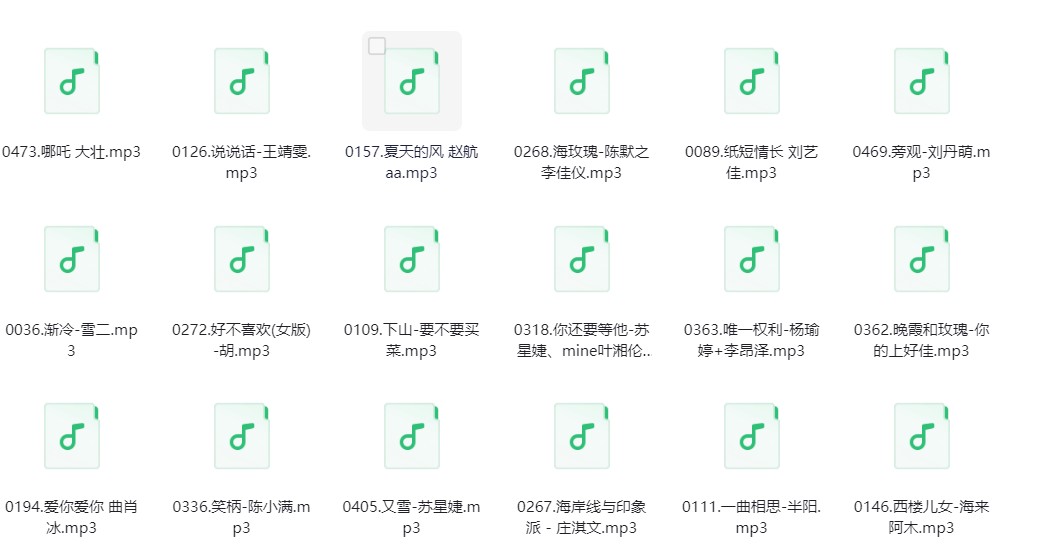This screenshot has width=1037, height=554.
Task: Open 0126.说说话-王靖雯.mp3
Action: [x=242, y=81]
